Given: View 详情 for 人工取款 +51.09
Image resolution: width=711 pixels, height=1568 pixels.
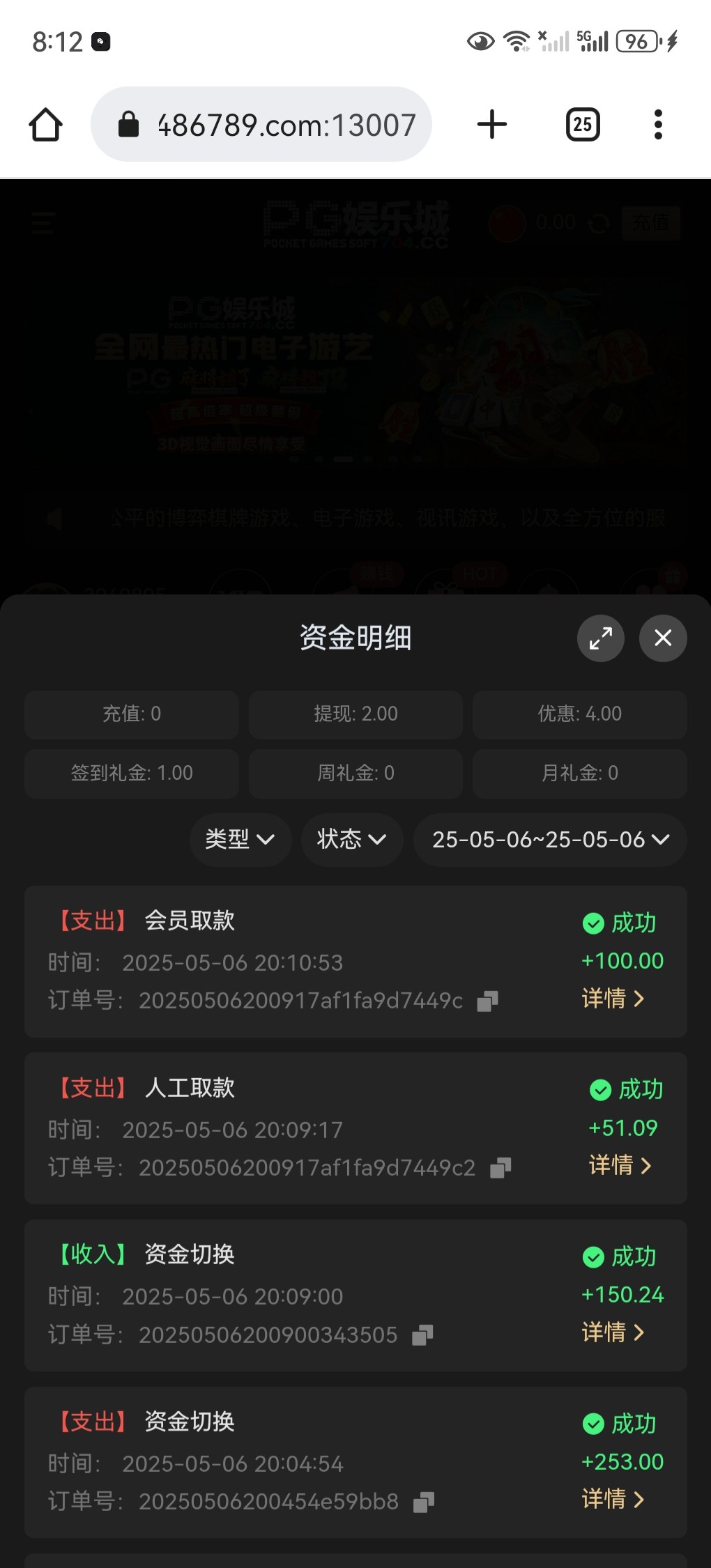Looking at the screenshot, I should (x=620, y=1165).
